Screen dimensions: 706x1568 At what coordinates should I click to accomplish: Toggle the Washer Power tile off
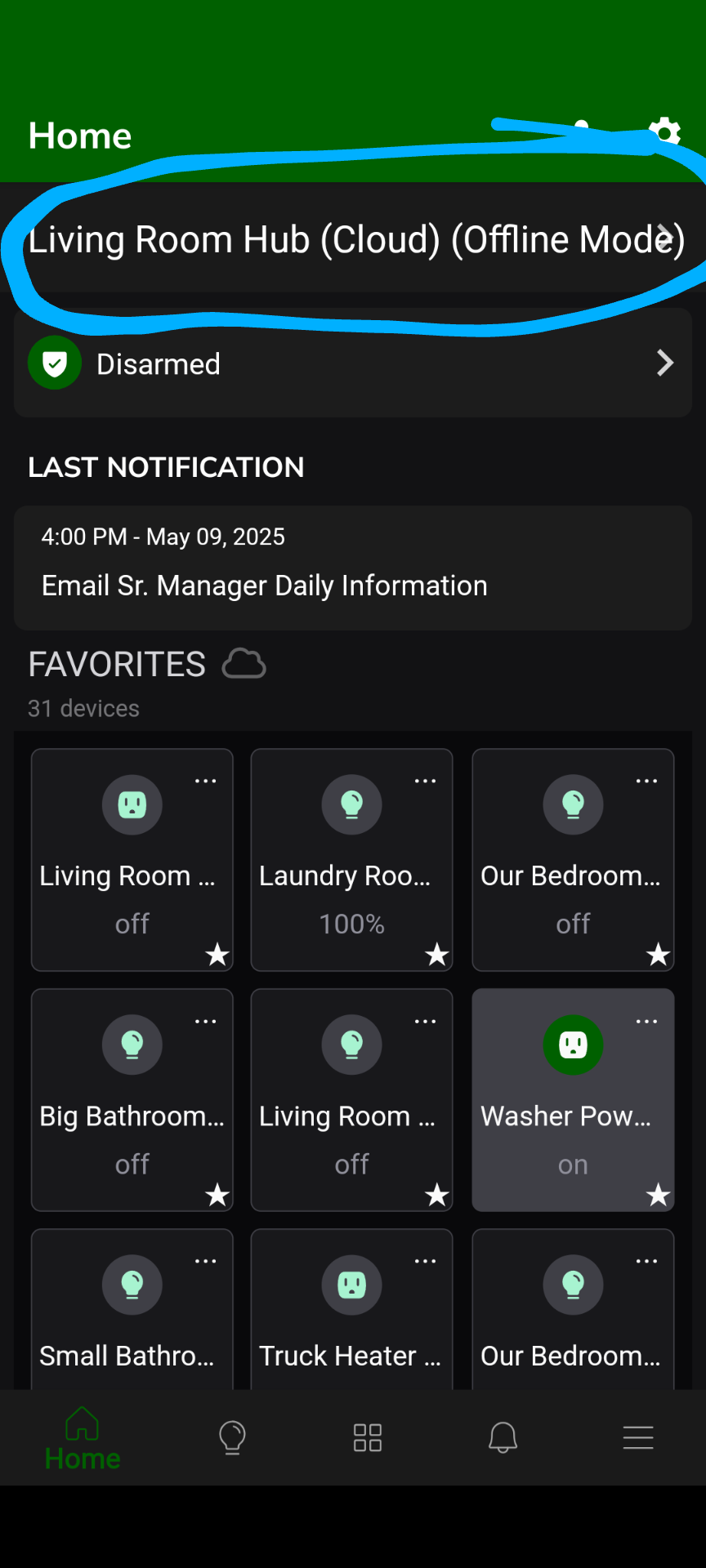click(573, 1100)
